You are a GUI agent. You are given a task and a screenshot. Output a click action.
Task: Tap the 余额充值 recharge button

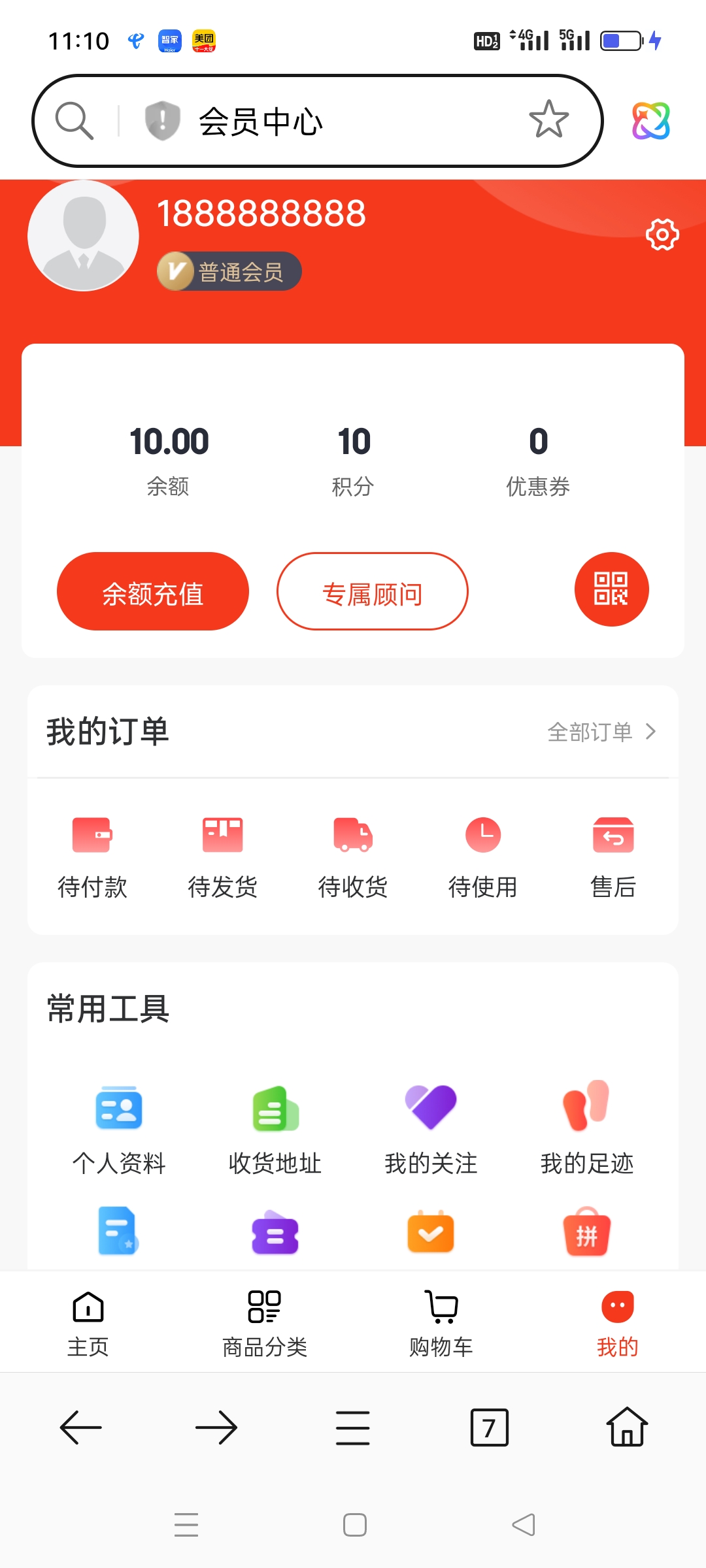click(x=152, y=591)
